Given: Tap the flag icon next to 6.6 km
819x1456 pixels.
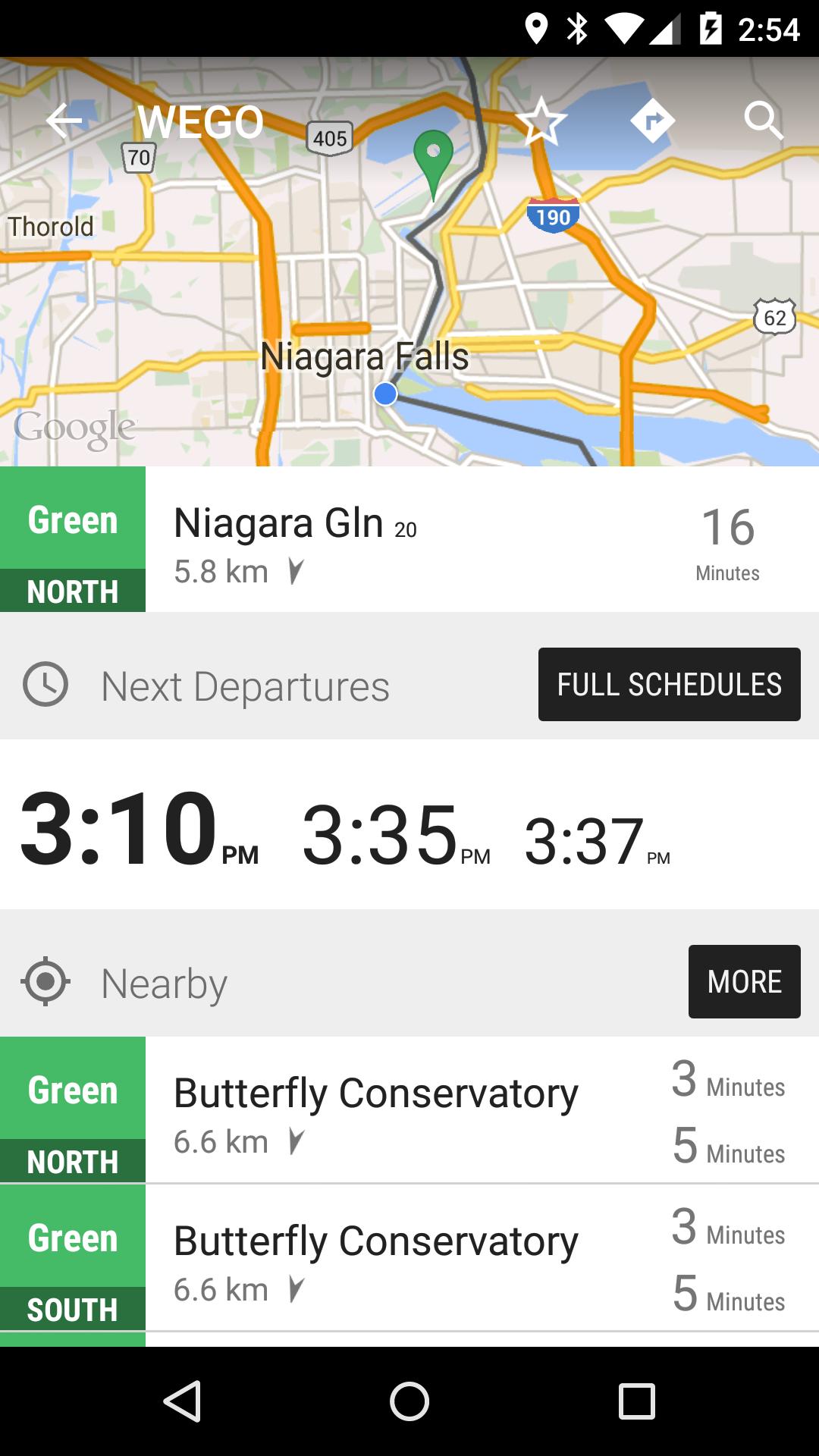Looking at the screenshot, I should click(298, 1140).
